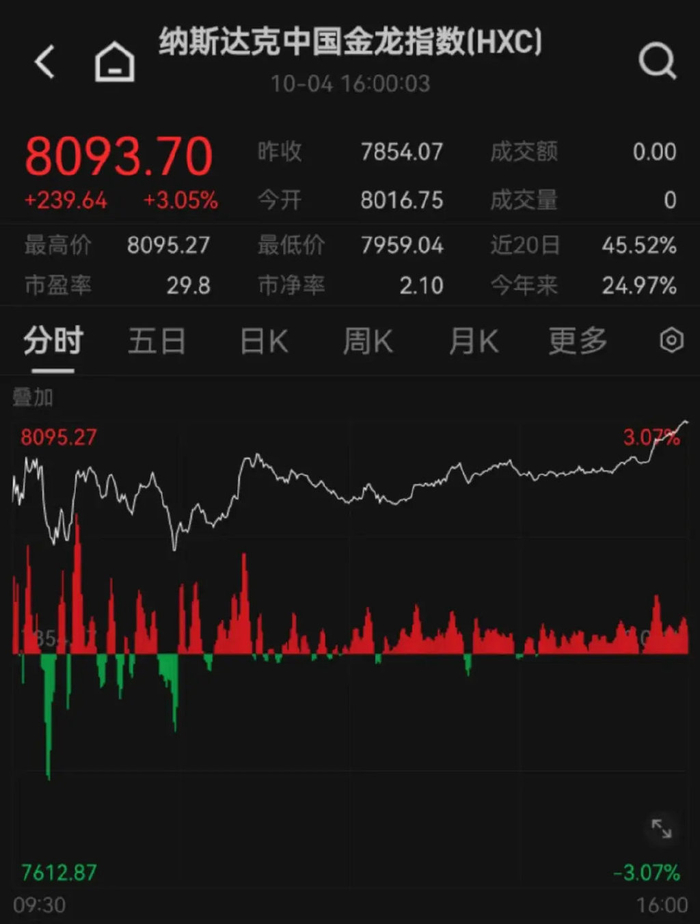Open the home icon in header
This screenshot has width=700, height=924.
point(114,63)
